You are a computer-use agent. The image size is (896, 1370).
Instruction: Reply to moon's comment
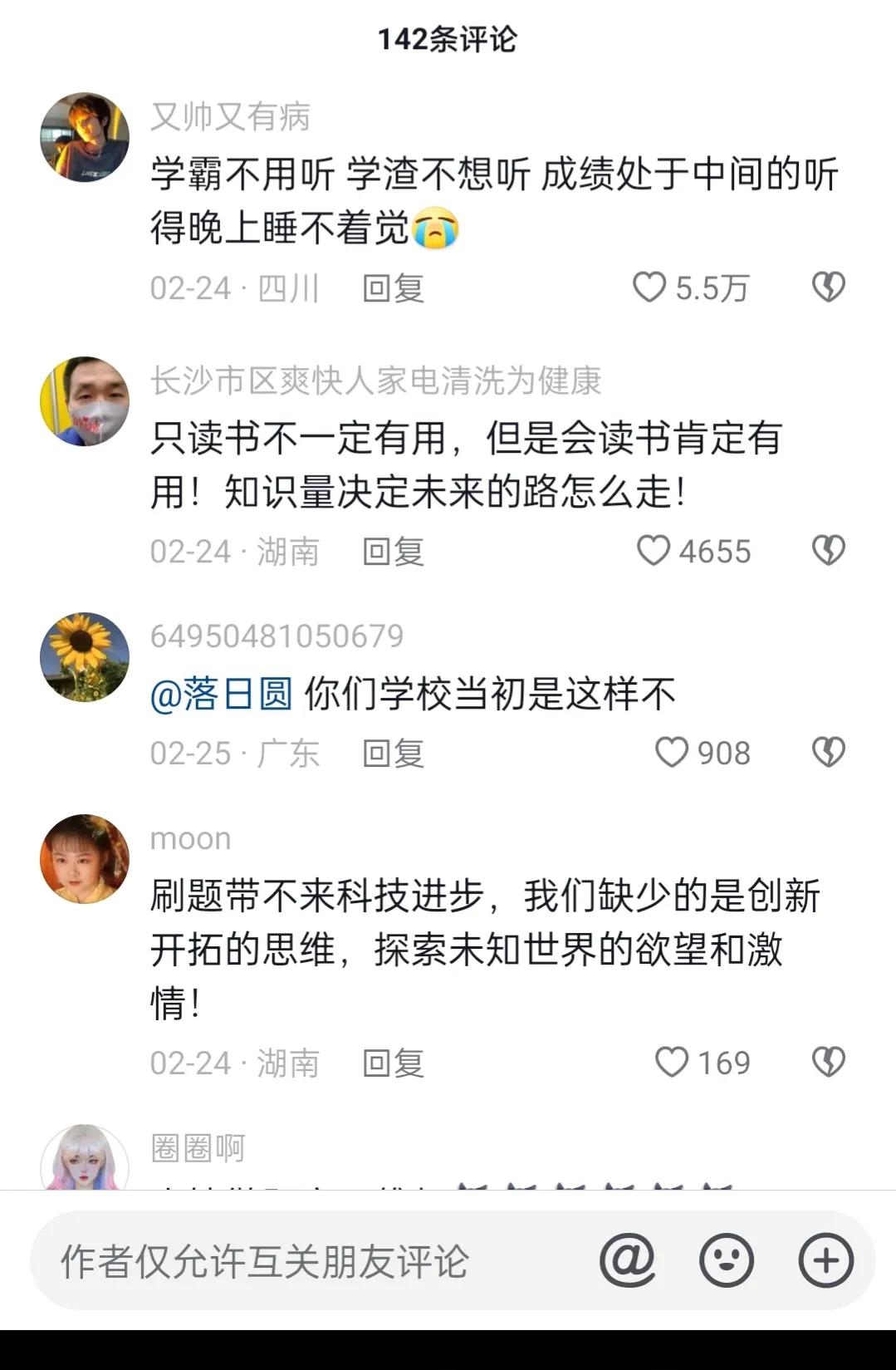tap(393, 1063)
